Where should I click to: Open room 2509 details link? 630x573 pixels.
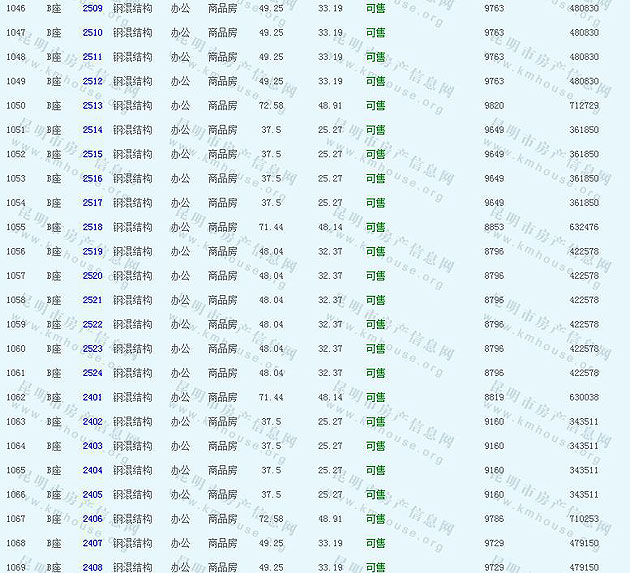[92, 8]
